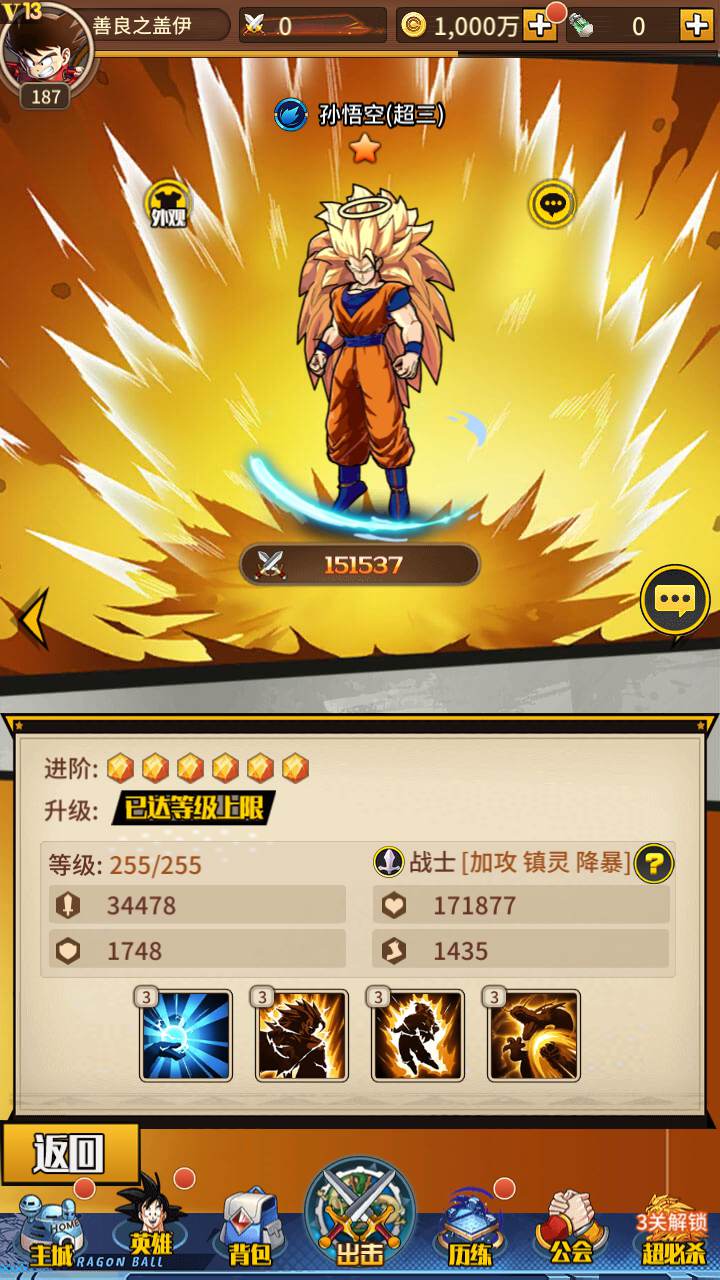The width and height of the screenshot is (720, 1280).
Task: Open the hero comments bubble
Action: point(552,205)
